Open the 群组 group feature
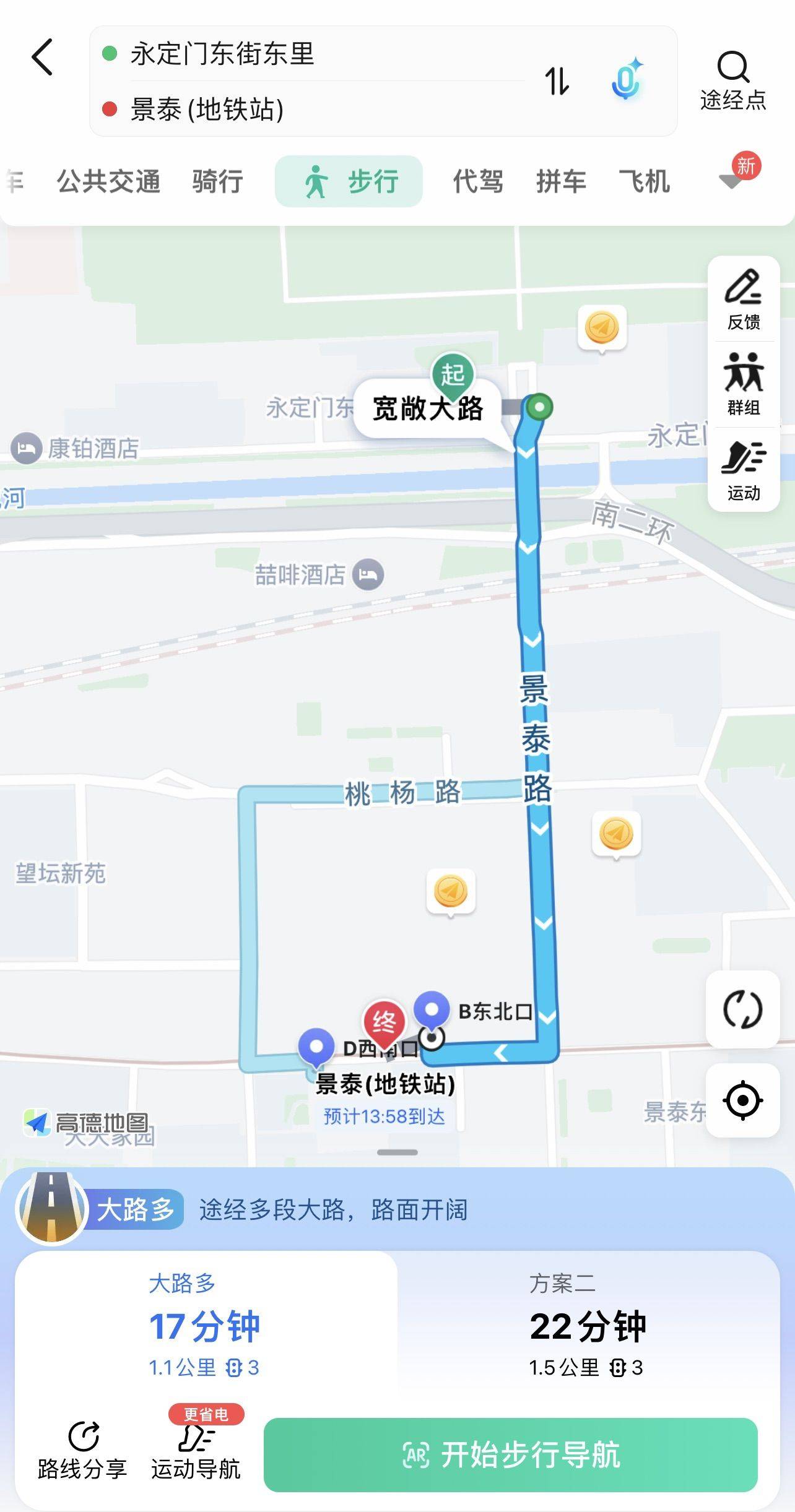This screenshot has height=1512, width=795. pos(744,384)
